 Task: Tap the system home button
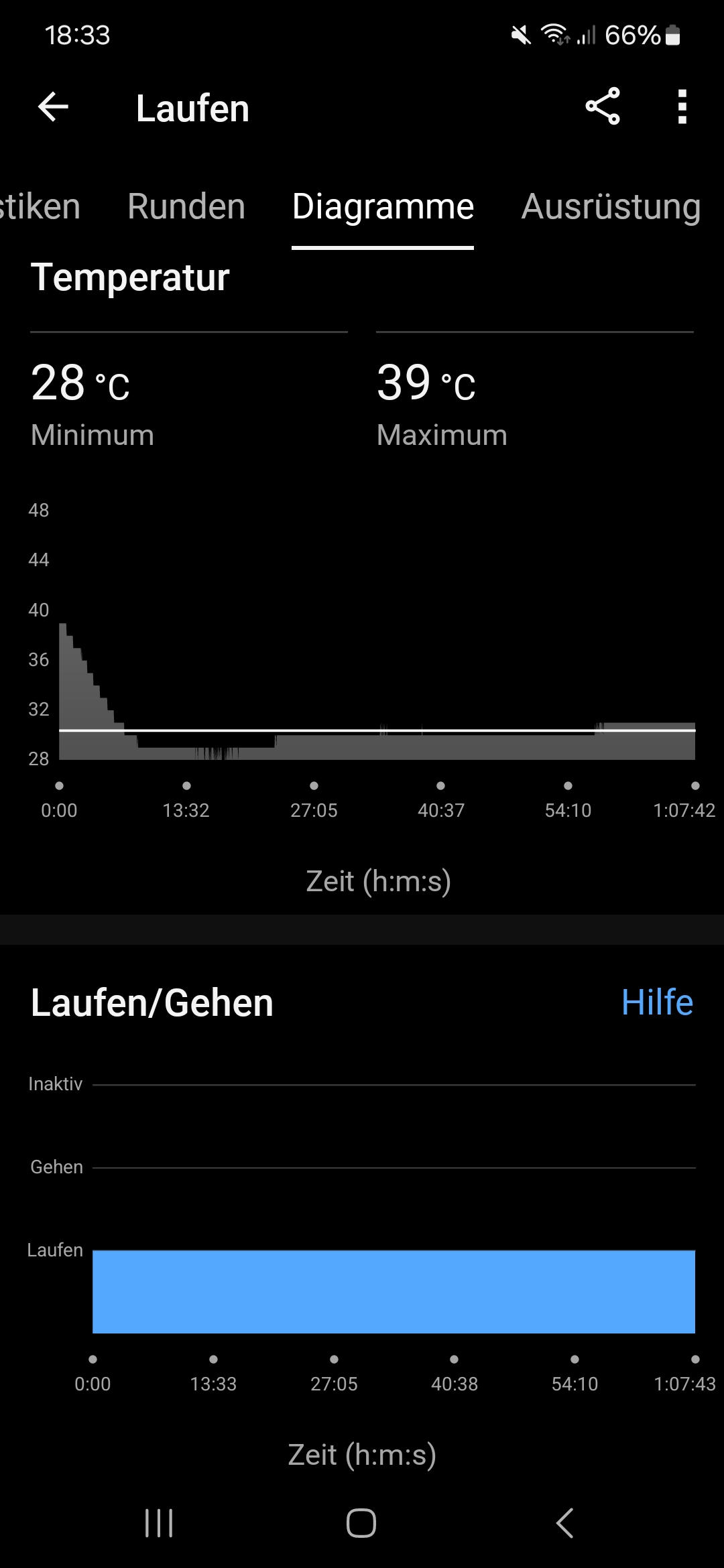coord(361,1522)
